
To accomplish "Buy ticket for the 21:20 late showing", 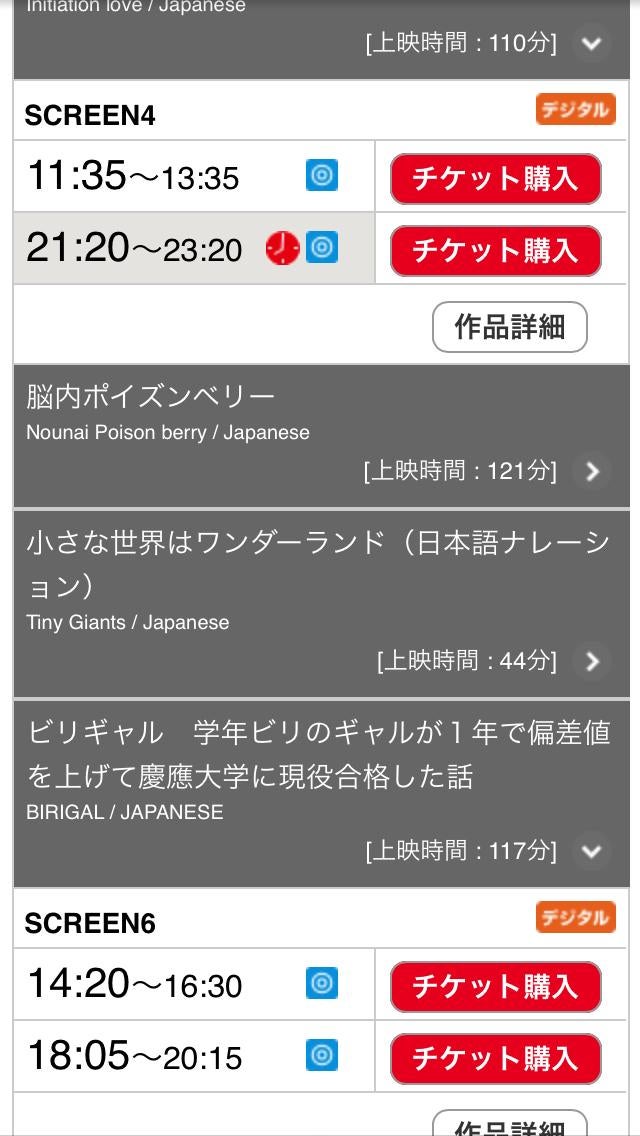I will [x=495, y=249].
